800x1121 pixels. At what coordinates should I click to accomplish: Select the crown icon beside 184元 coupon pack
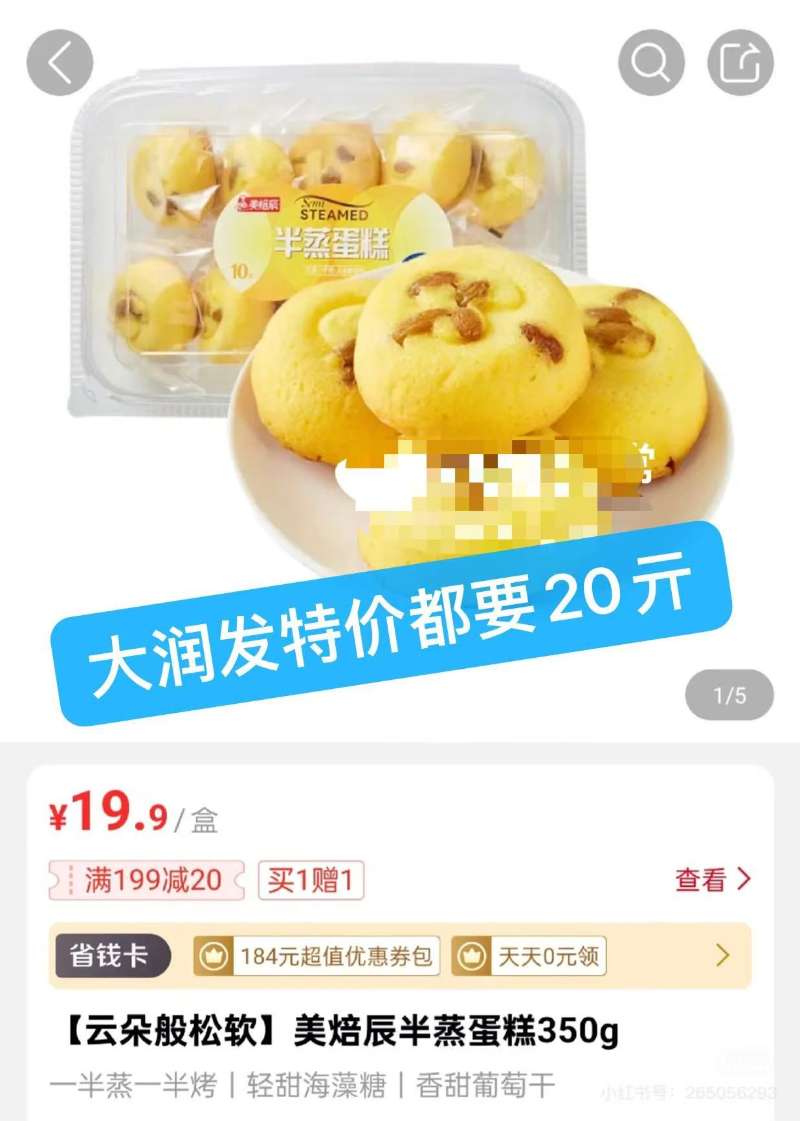click(x=211, y=957)
